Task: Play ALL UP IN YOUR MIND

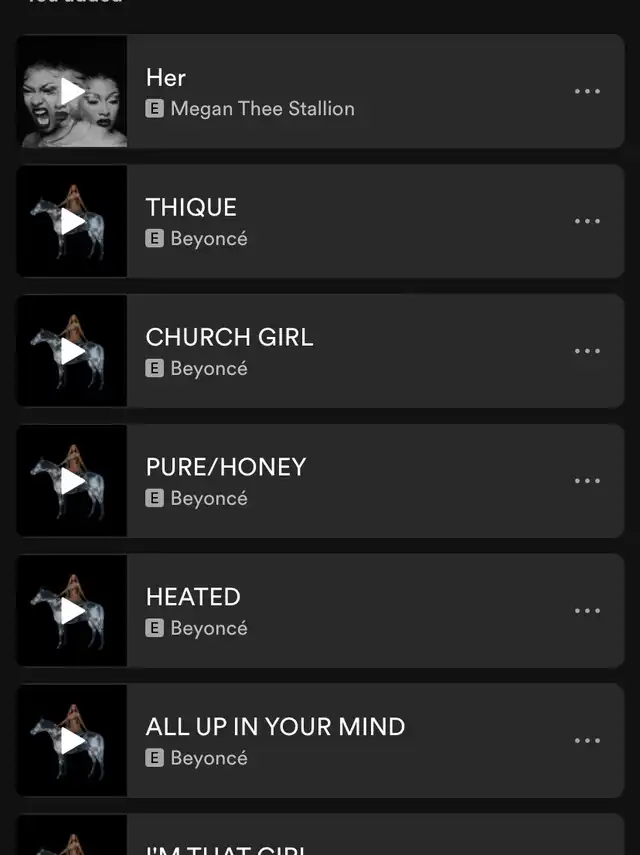Action: coord(72,741)
